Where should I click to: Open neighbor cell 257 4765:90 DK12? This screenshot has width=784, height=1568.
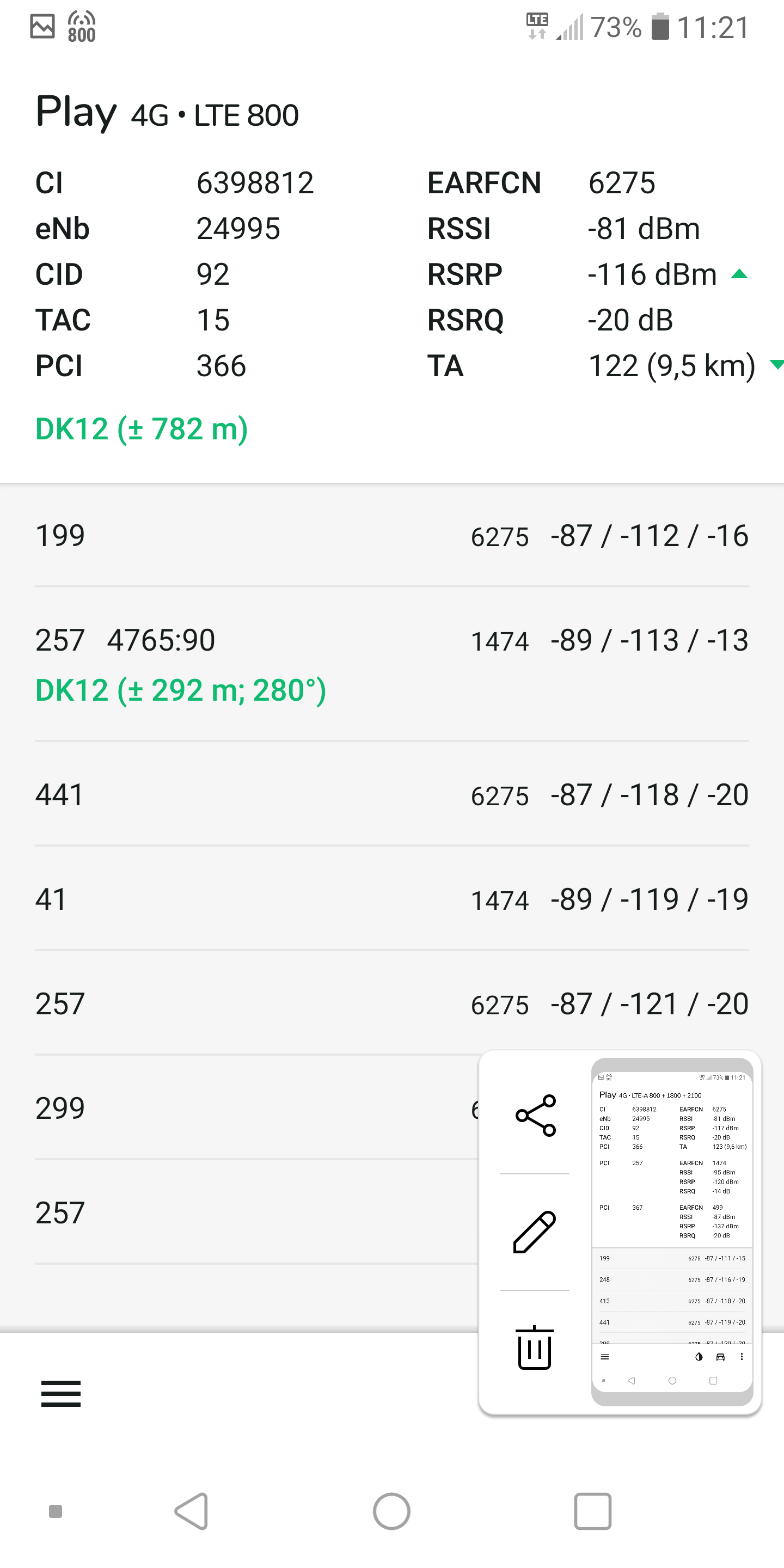pos(392,664)
